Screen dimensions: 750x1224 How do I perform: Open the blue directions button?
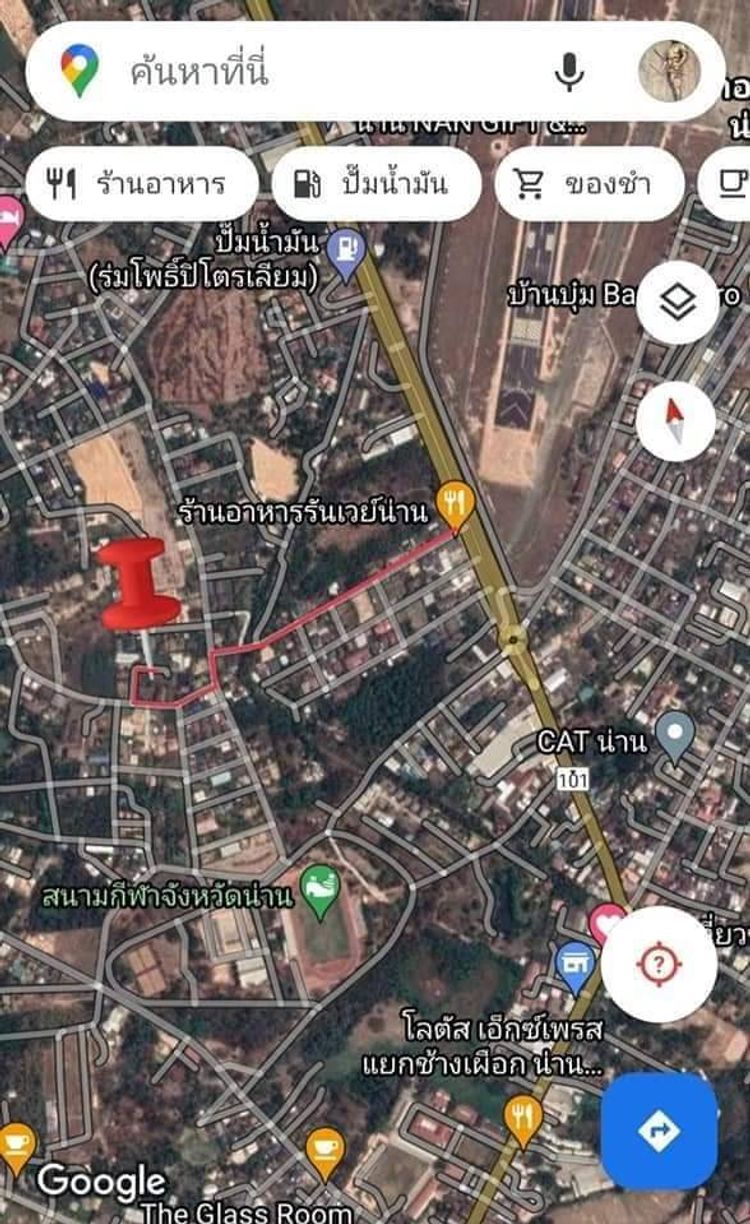pos(659,1131)
